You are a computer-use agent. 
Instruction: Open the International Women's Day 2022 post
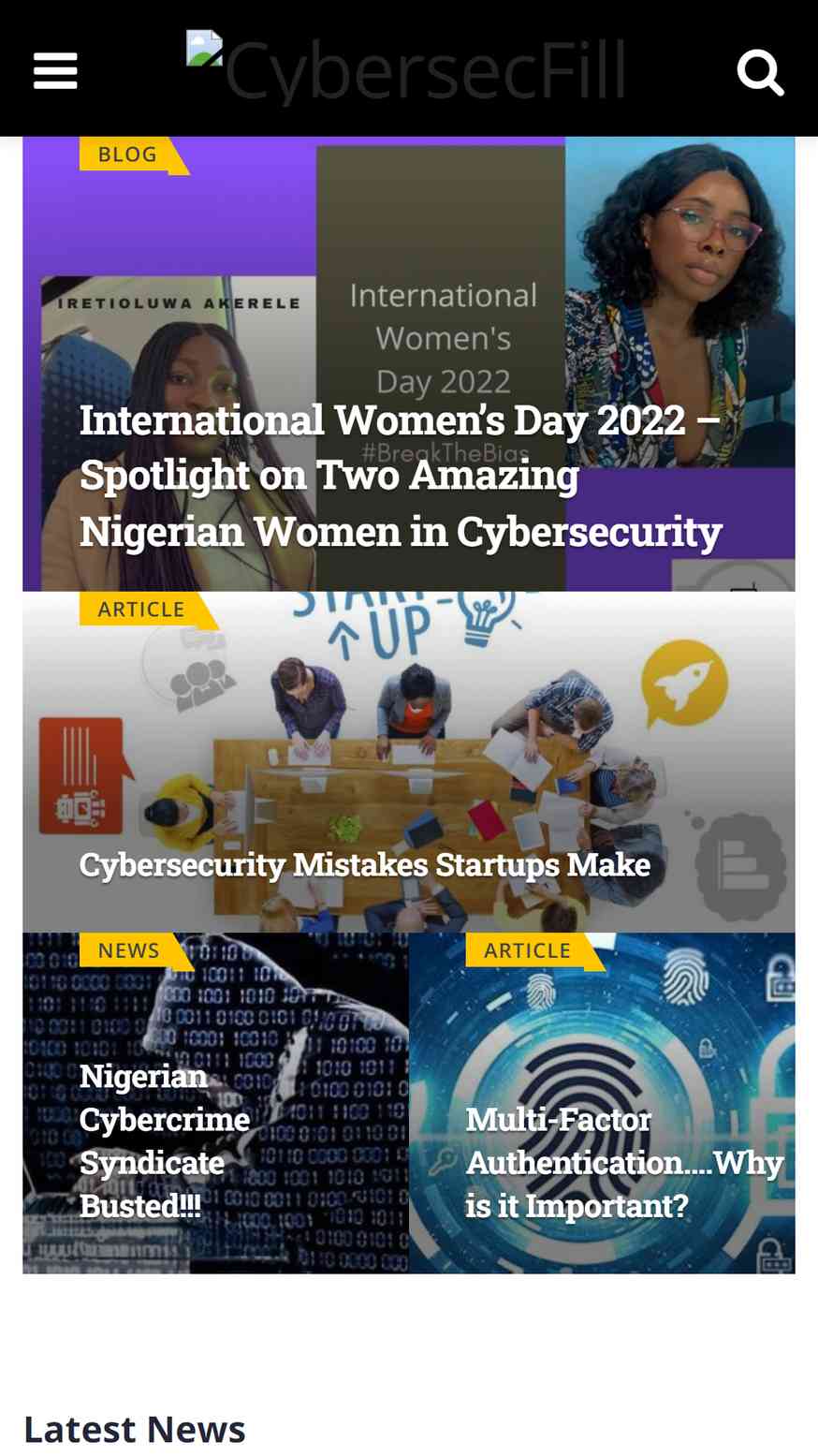click(x=401, y=475)
